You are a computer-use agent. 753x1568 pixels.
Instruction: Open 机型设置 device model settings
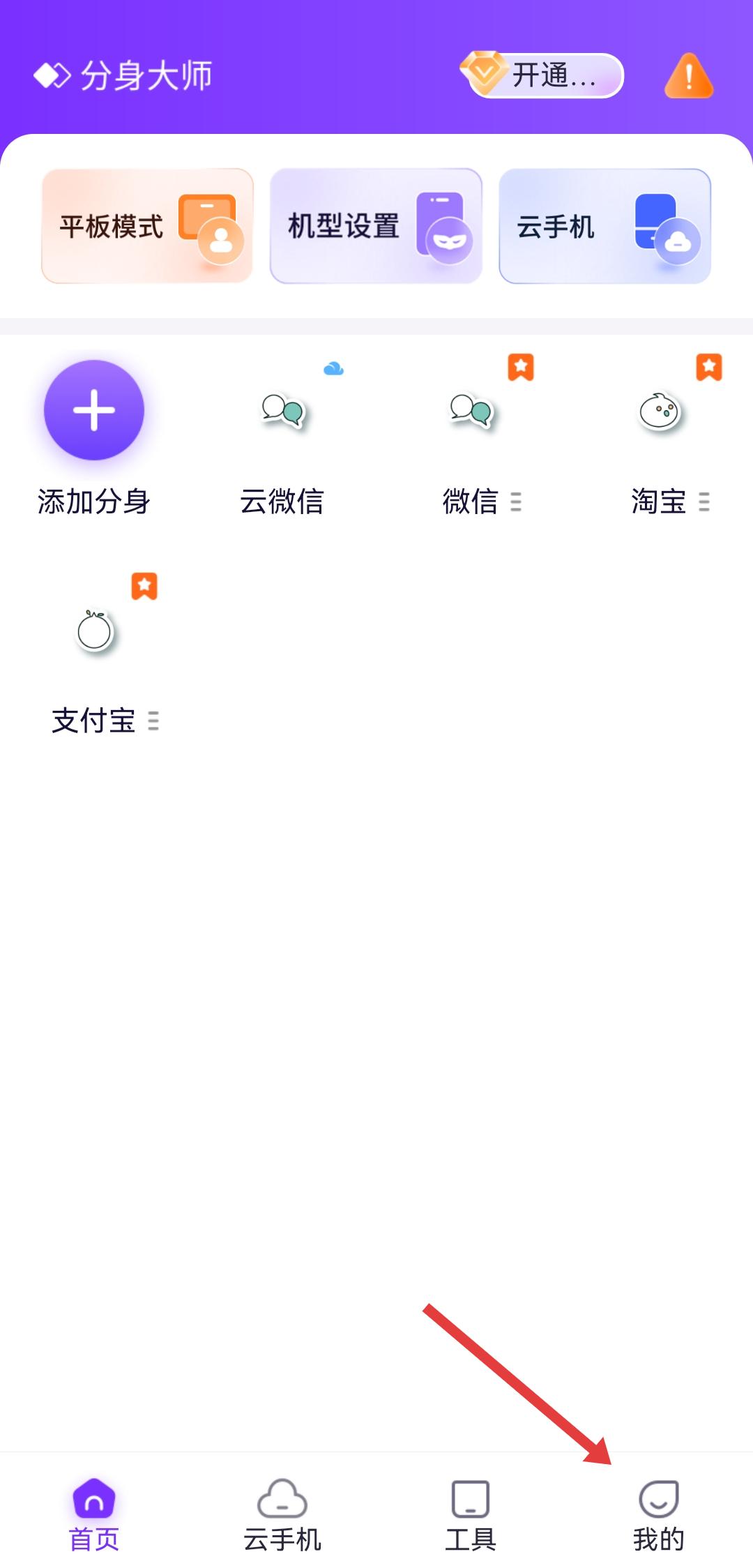(376, 226)
